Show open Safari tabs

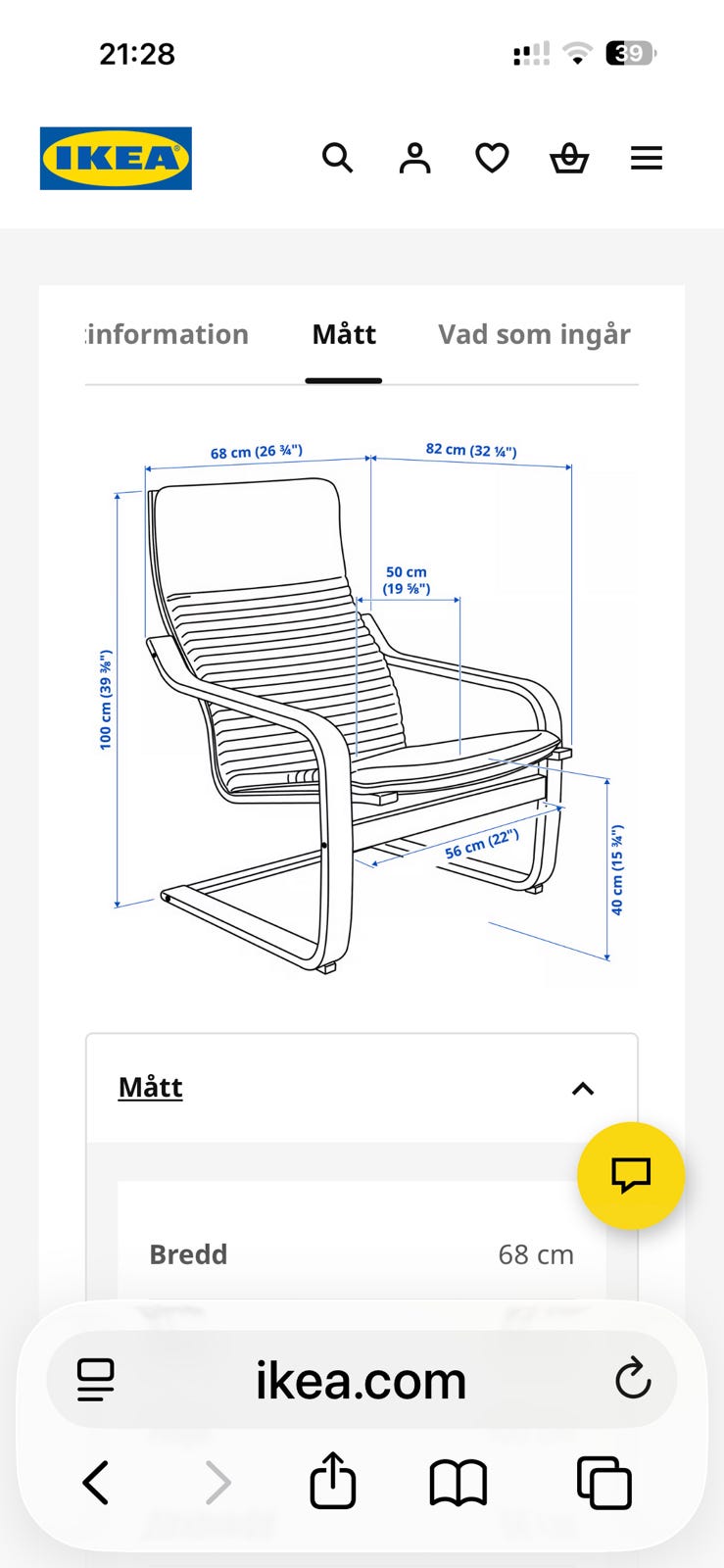point(604,1483)
